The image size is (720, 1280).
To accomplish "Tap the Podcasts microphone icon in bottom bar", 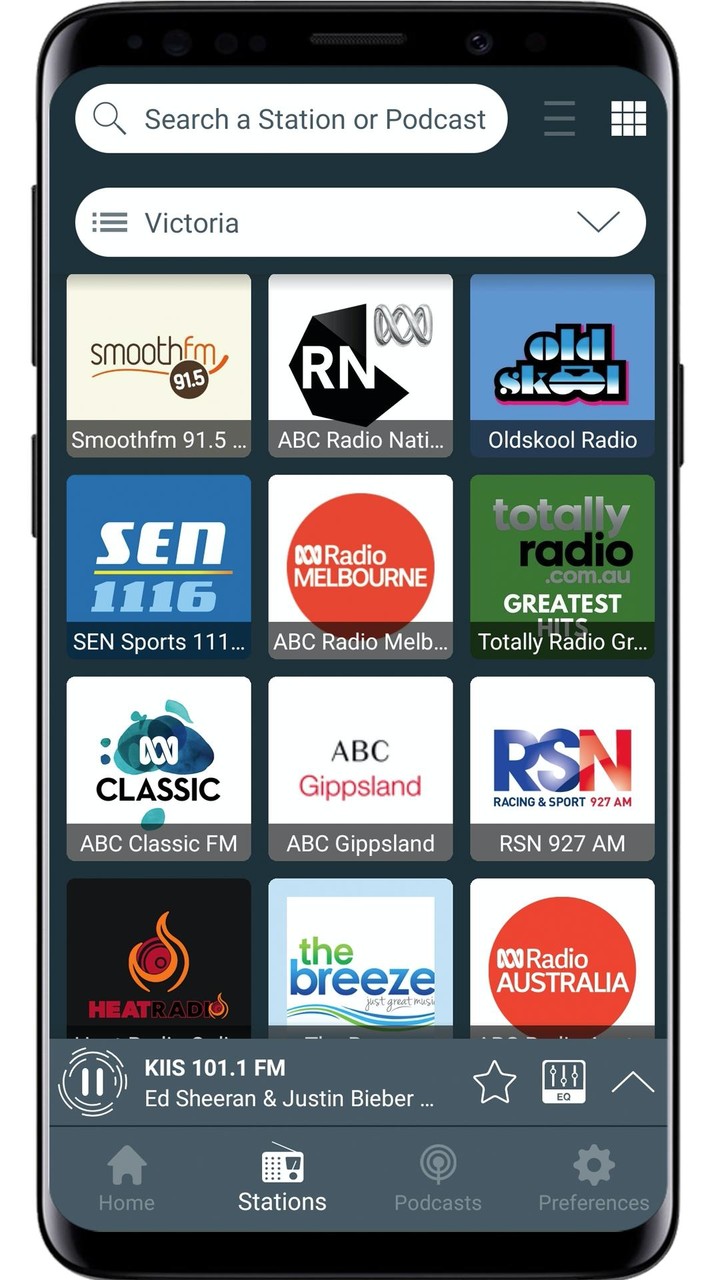I will tap(438, 1166).
